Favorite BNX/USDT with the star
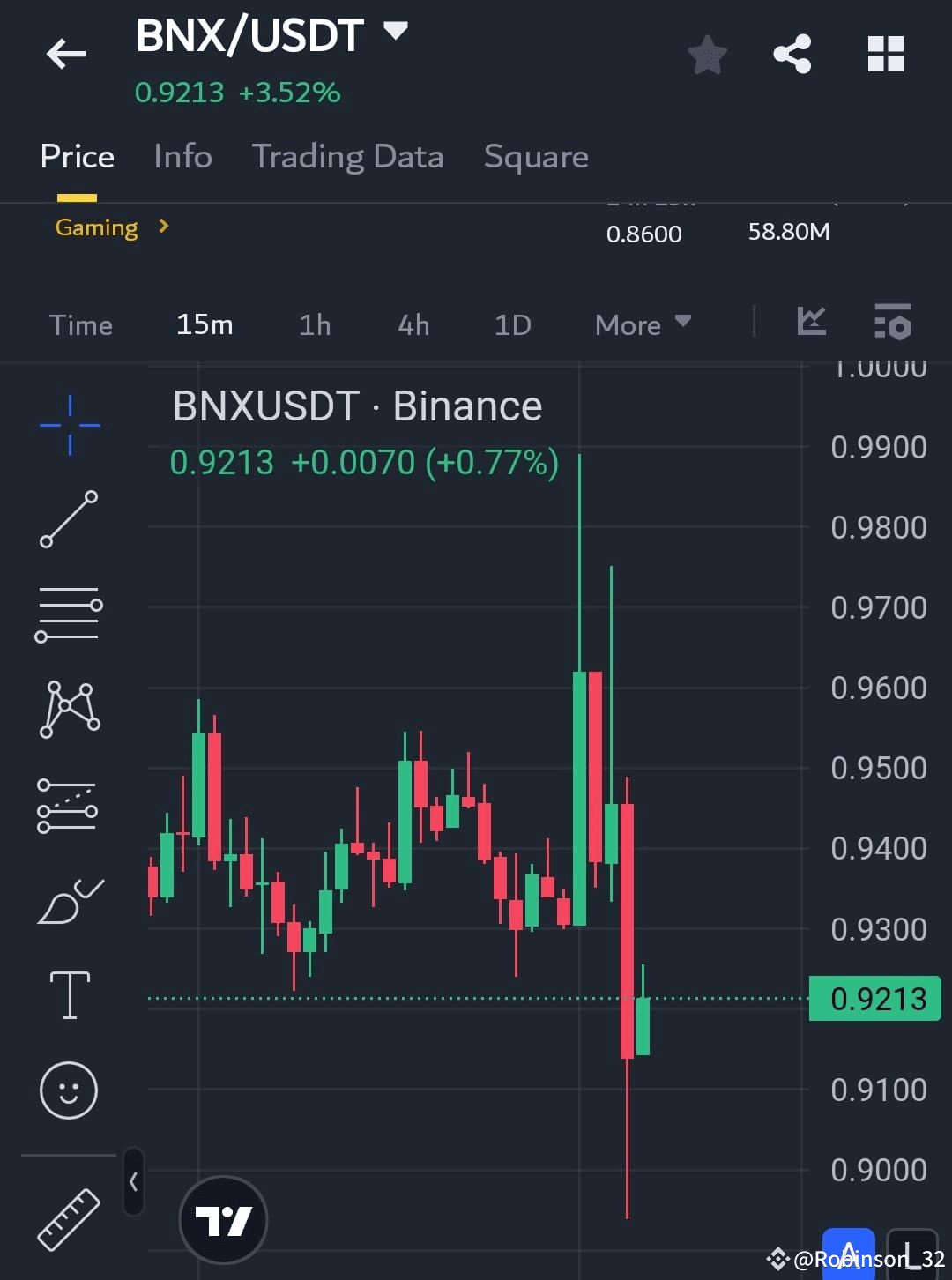This screenshot has width=952, height=1280. coord(707,55)
